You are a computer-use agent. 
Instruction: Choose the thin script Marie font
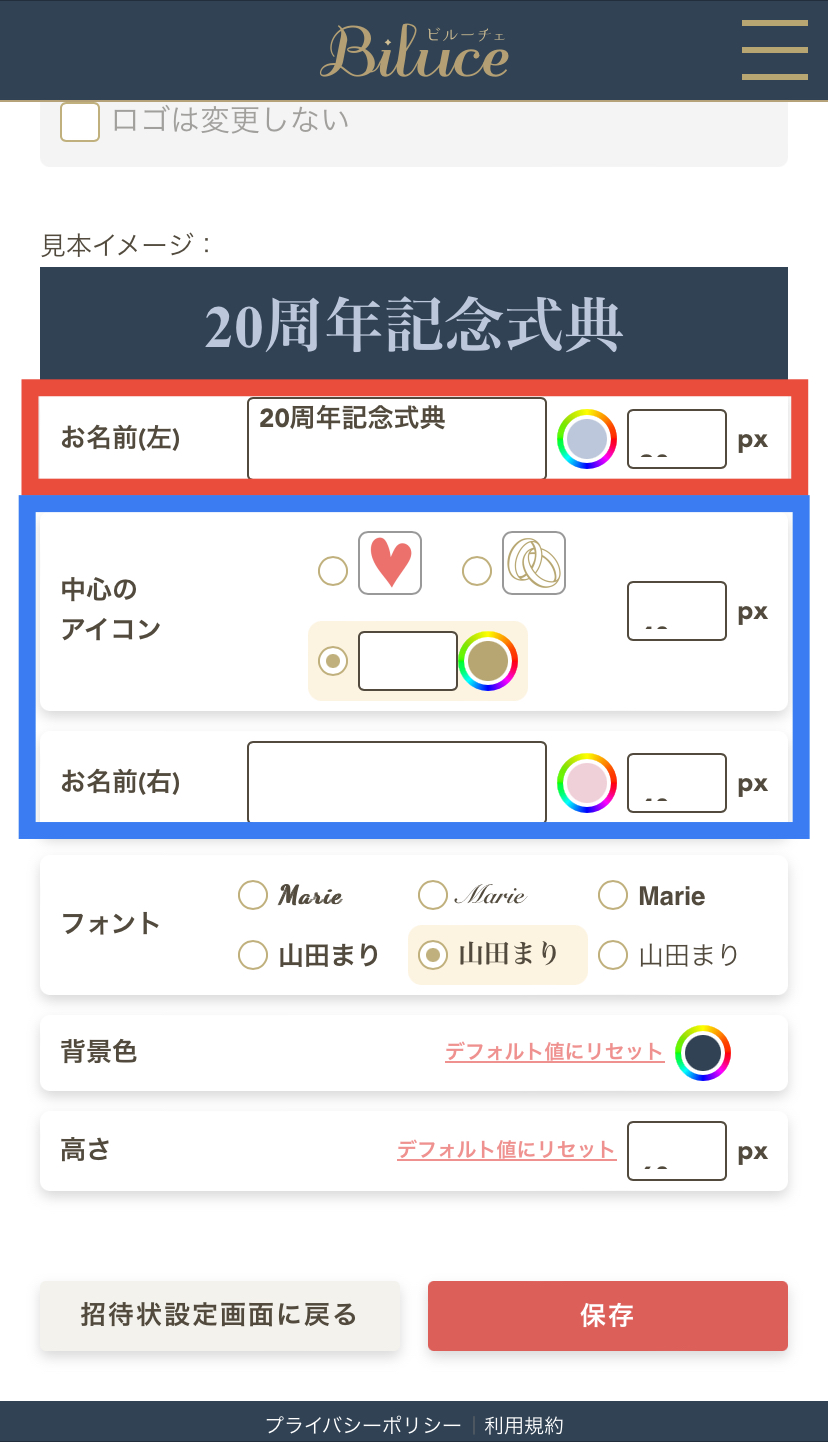coord(433,895)
